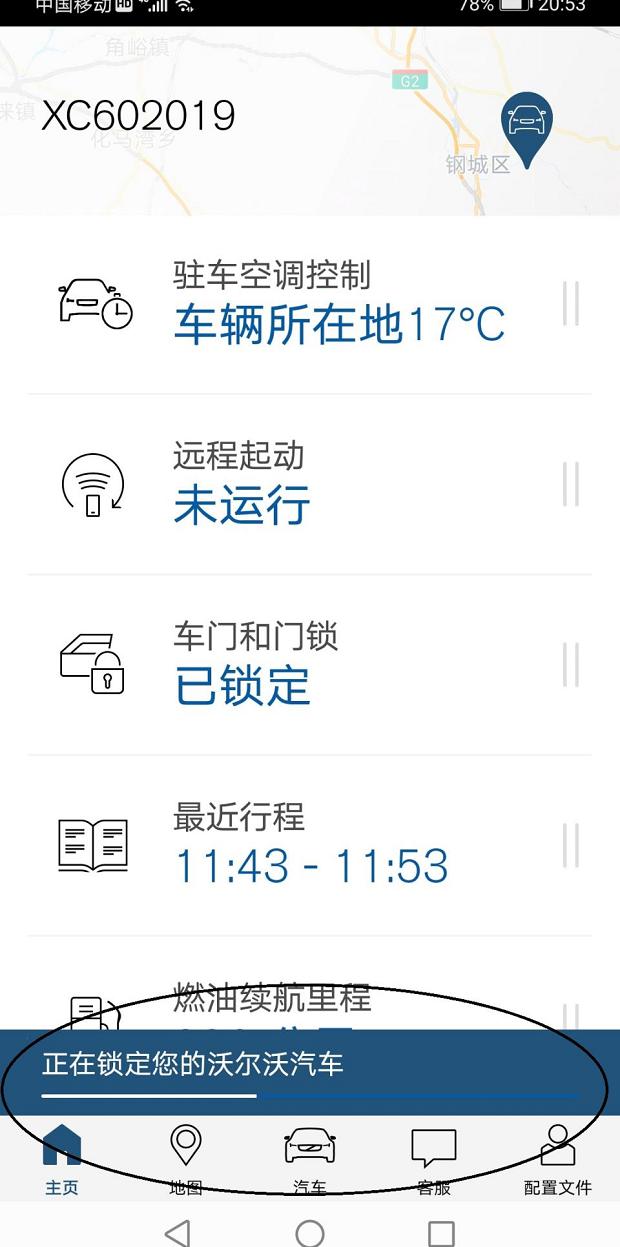
Task: Open the 配置文件 profile tab
Action: pyautogui.click(x=558, y=1159)
